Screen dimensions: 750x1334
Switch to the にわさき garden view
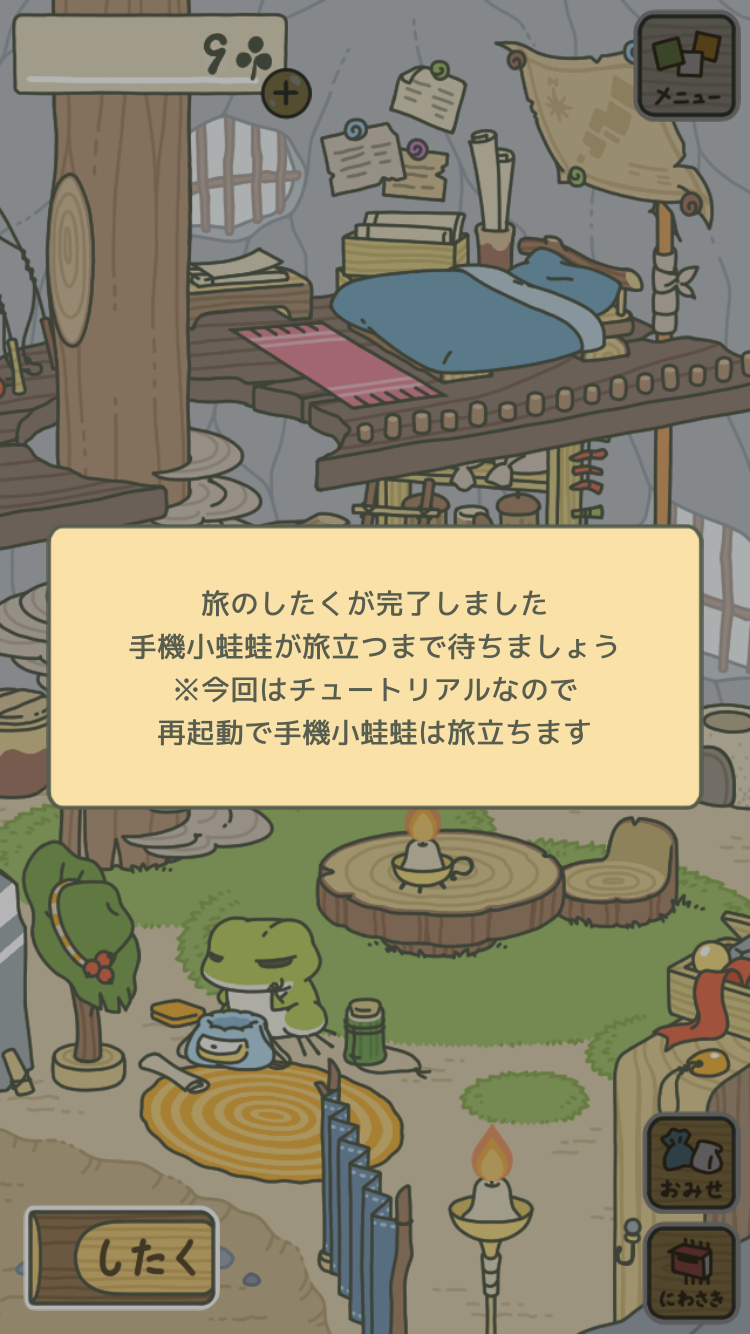tap(691, 1272)
